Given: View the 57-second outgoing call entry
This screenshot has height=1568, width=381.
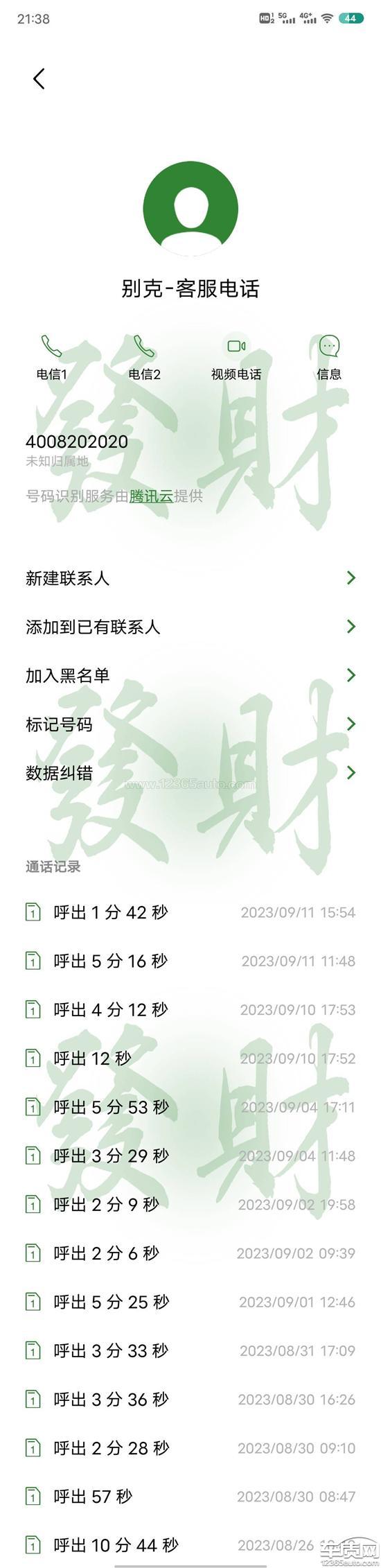Looking at the screenshot, I should [190, 1497].
